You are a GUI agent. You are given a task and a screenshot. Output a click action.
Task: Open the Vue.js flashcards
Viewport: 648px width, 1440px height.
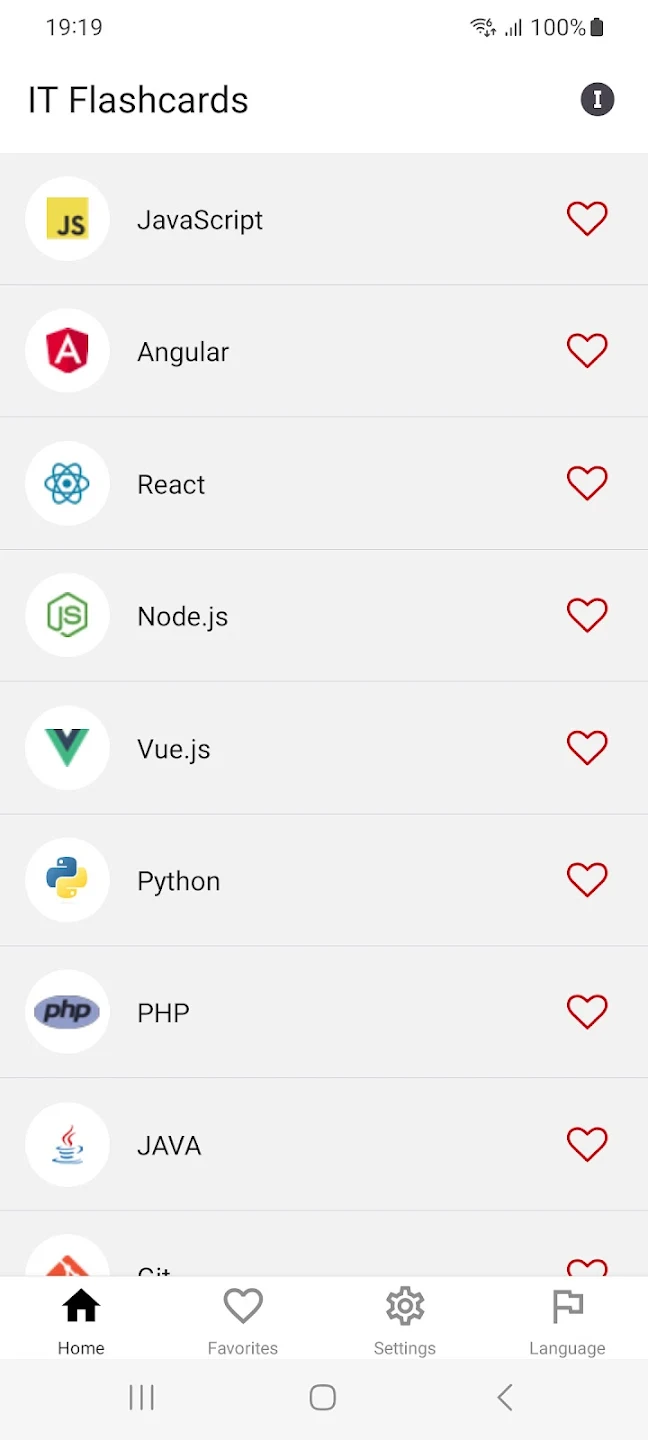coord(174,748)
